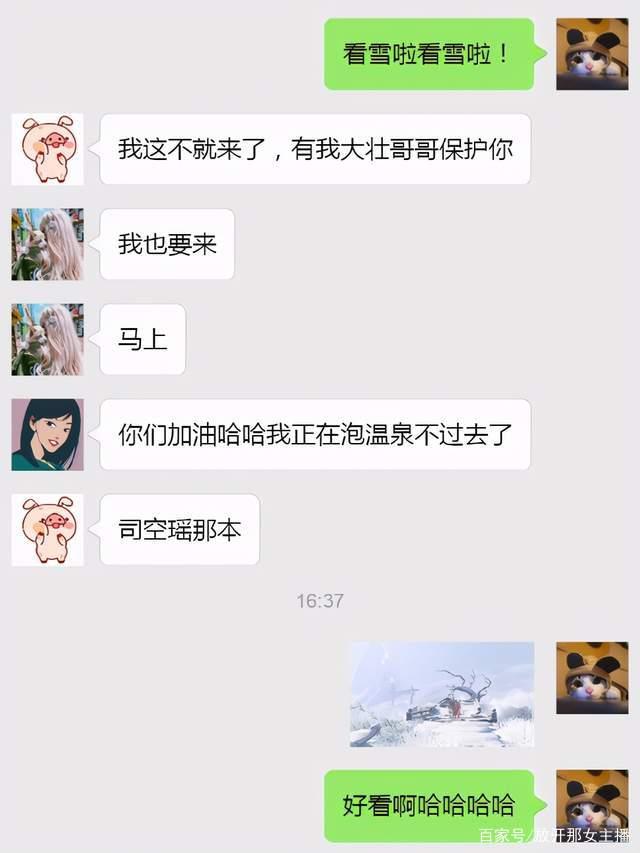Open the snowy landscape image message

coord(442,694)
